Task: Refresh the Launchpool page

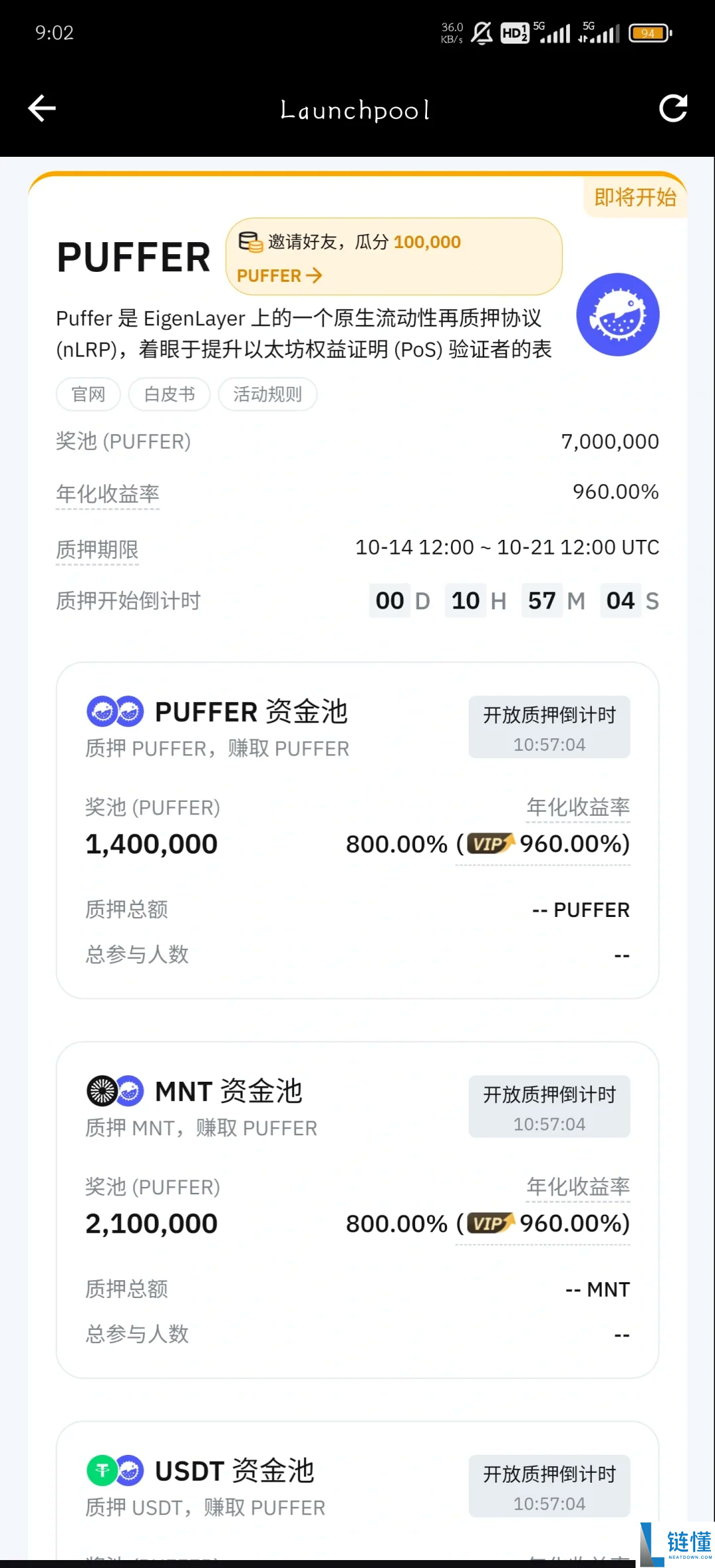Action: (674, 108)
